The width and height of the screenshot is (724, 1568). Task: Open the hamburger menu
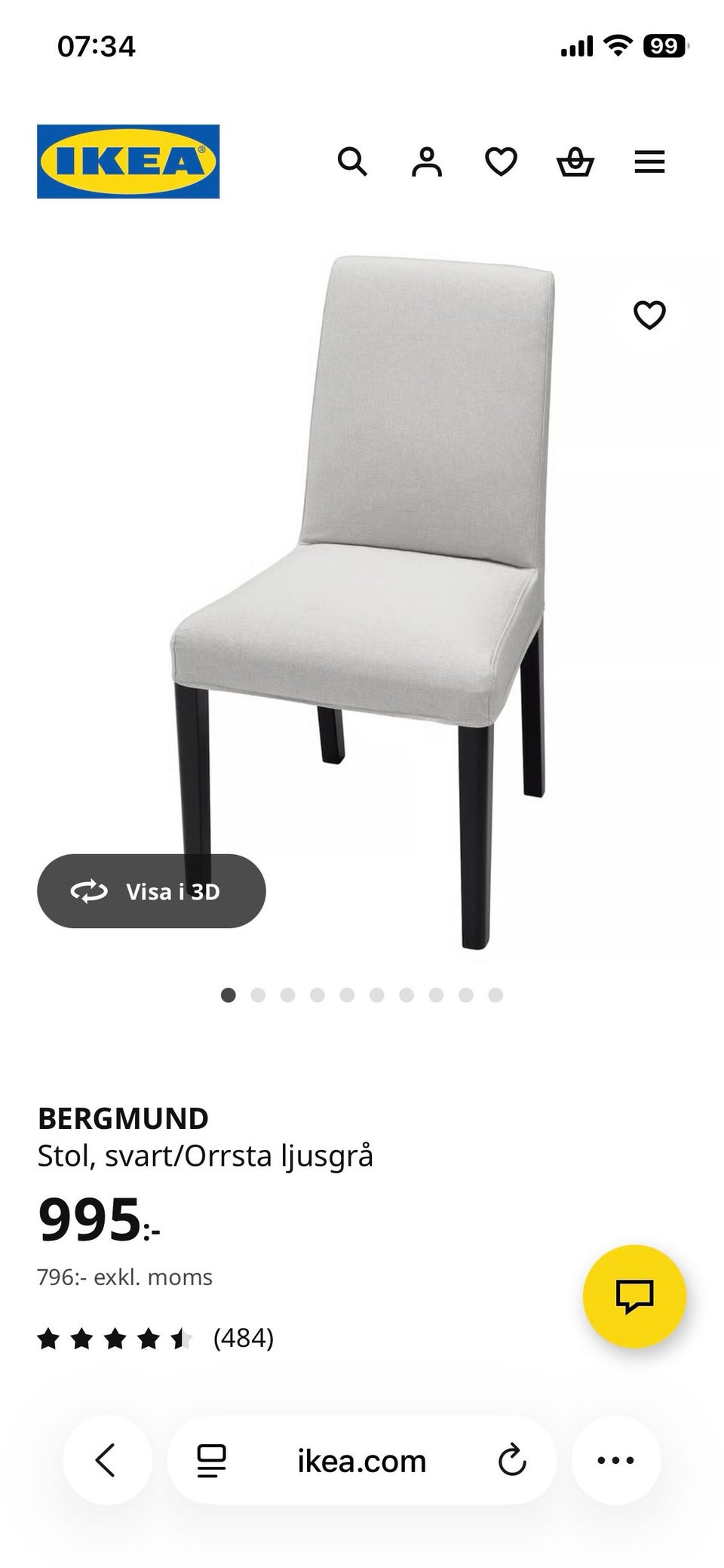pos(649,161)
